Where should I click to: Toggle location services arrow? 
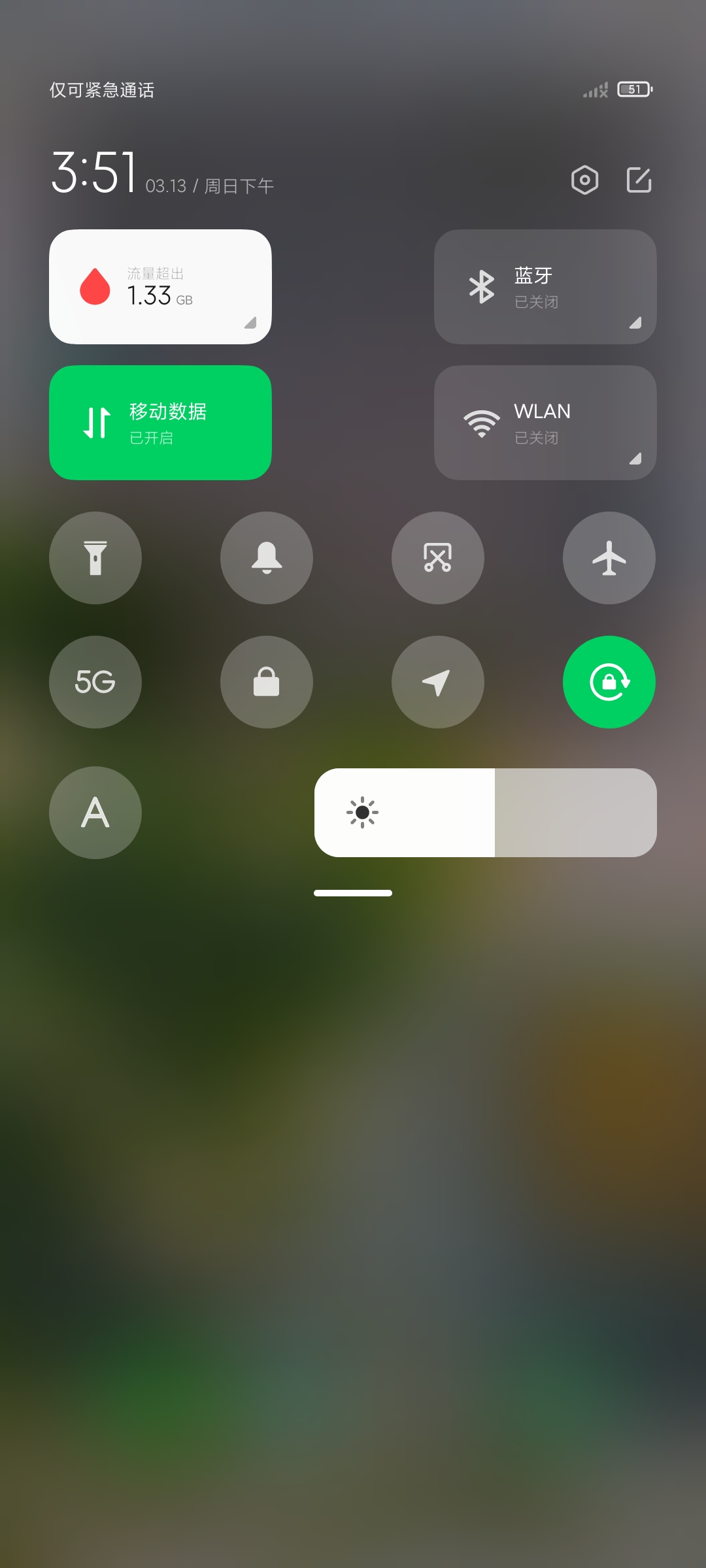click(438, 682)
